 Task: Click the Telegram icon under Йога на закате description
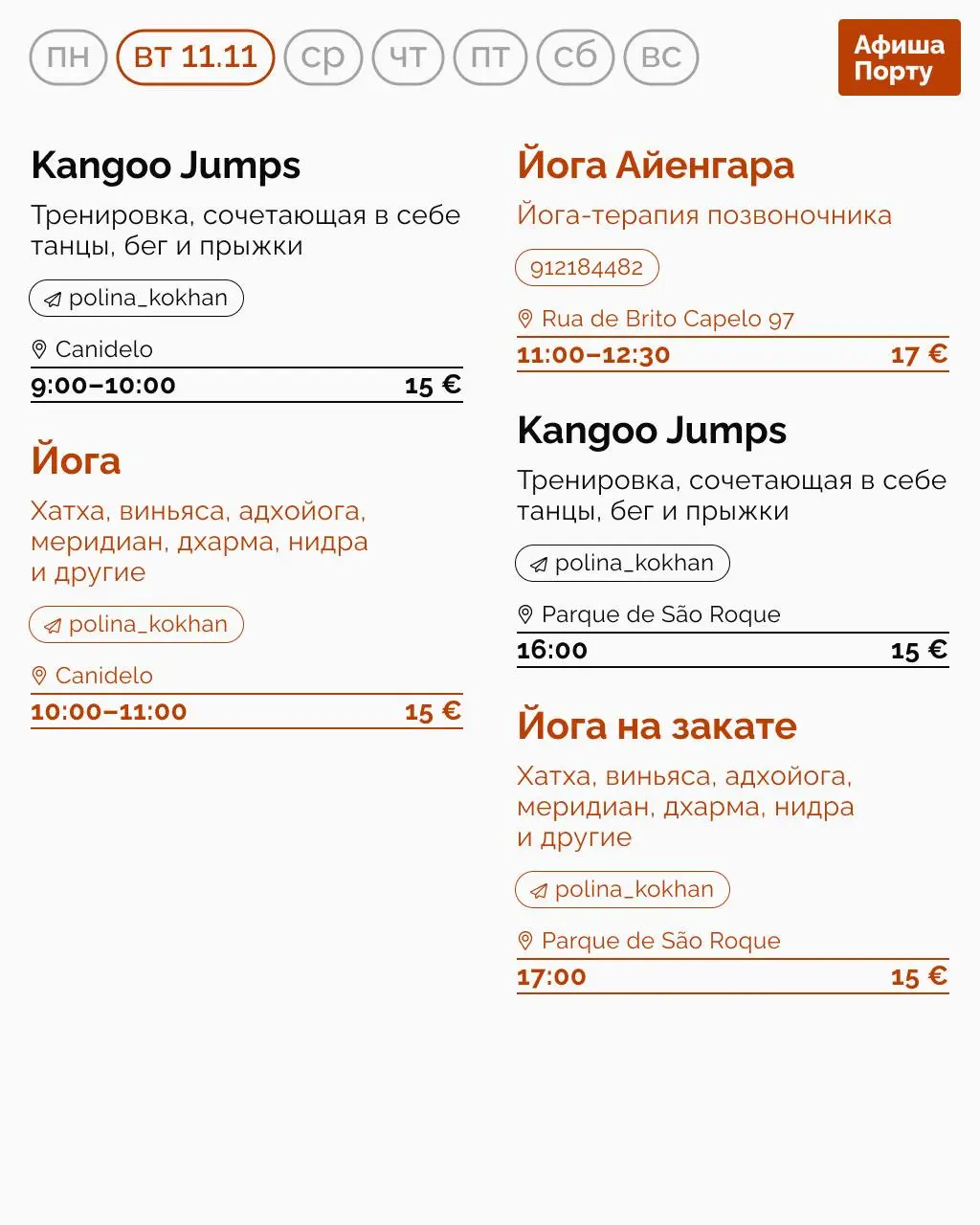click(537, 889)
